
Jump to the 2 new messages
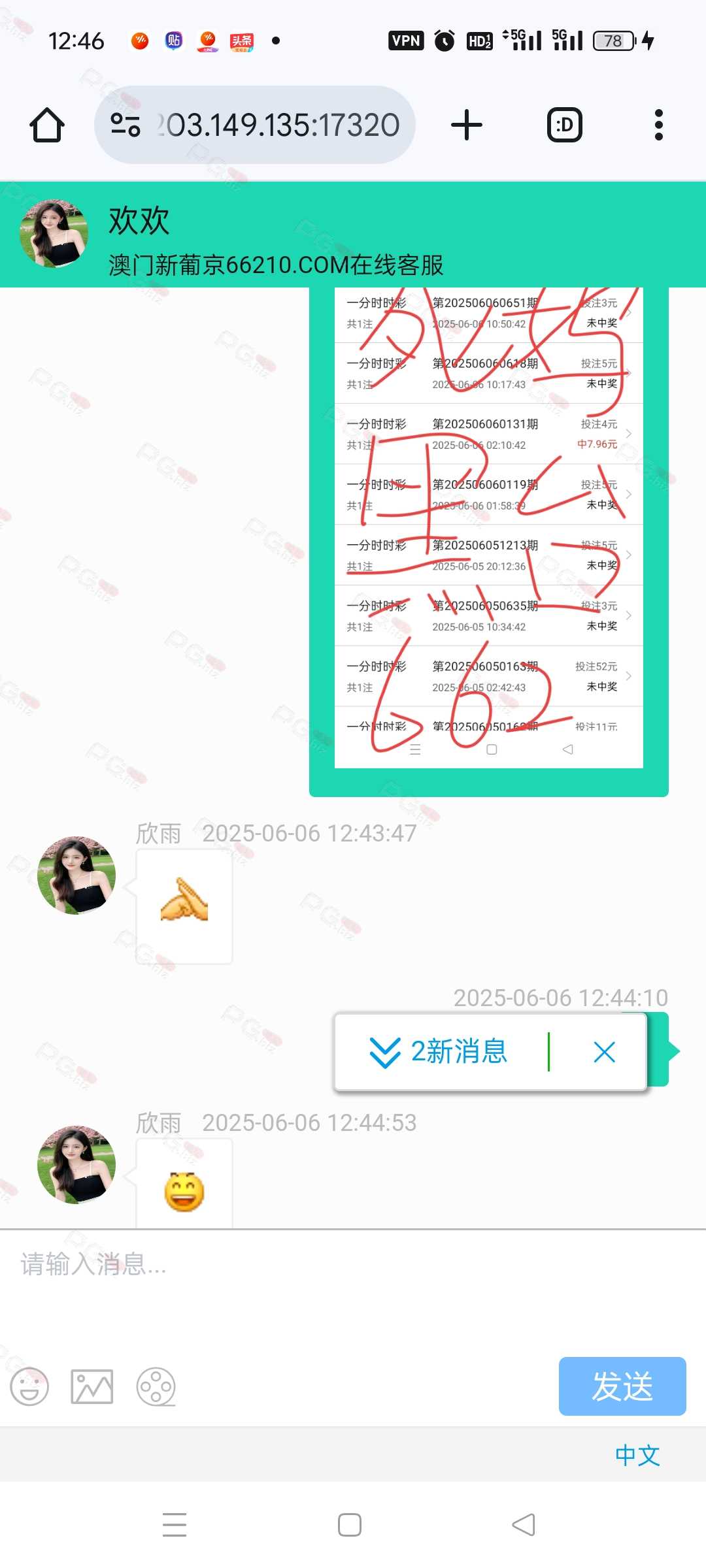click(x=439, y=1052)
